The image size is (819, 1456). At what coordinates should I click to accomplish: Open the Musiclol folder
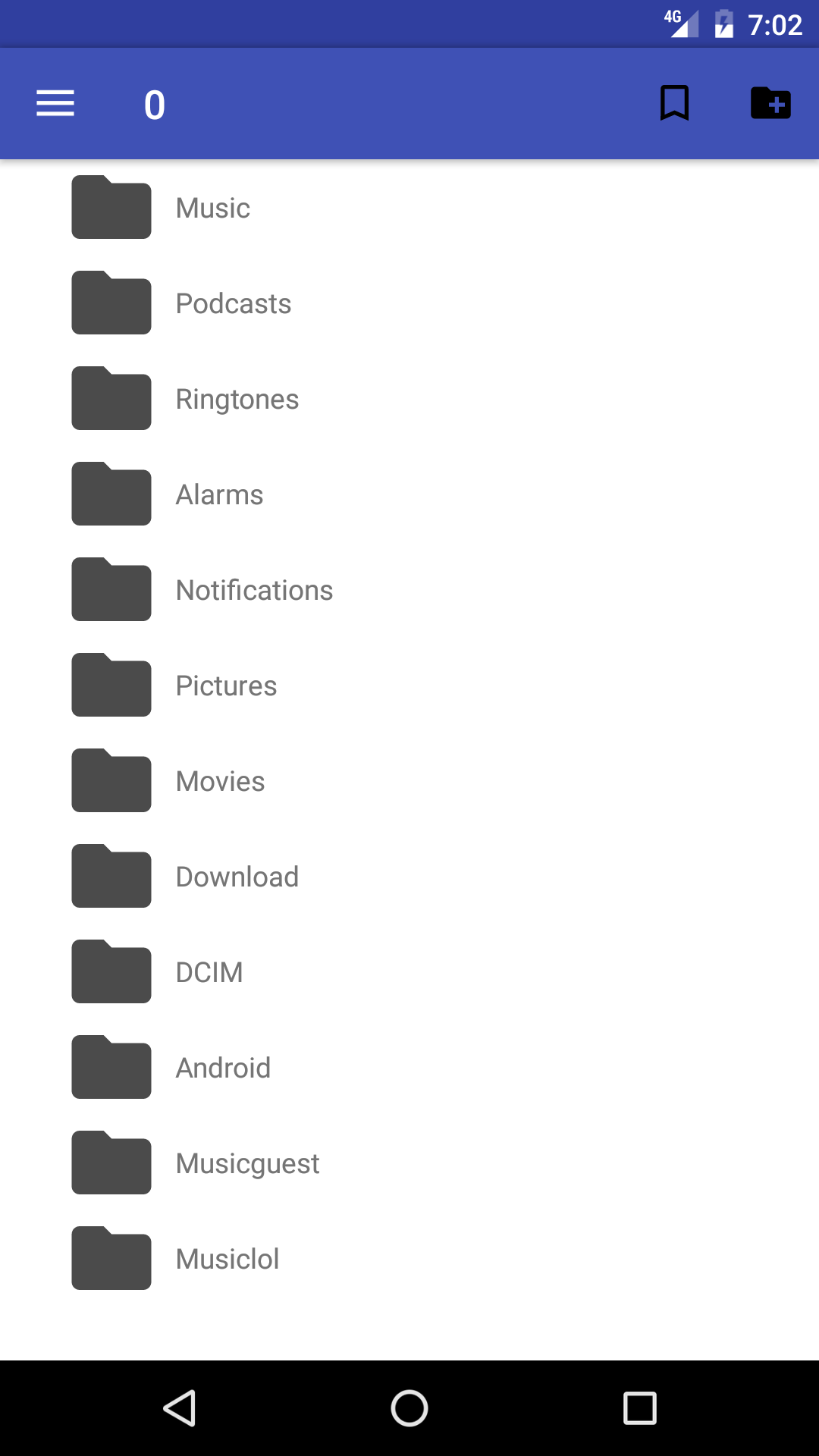(x=227, y=1258)
